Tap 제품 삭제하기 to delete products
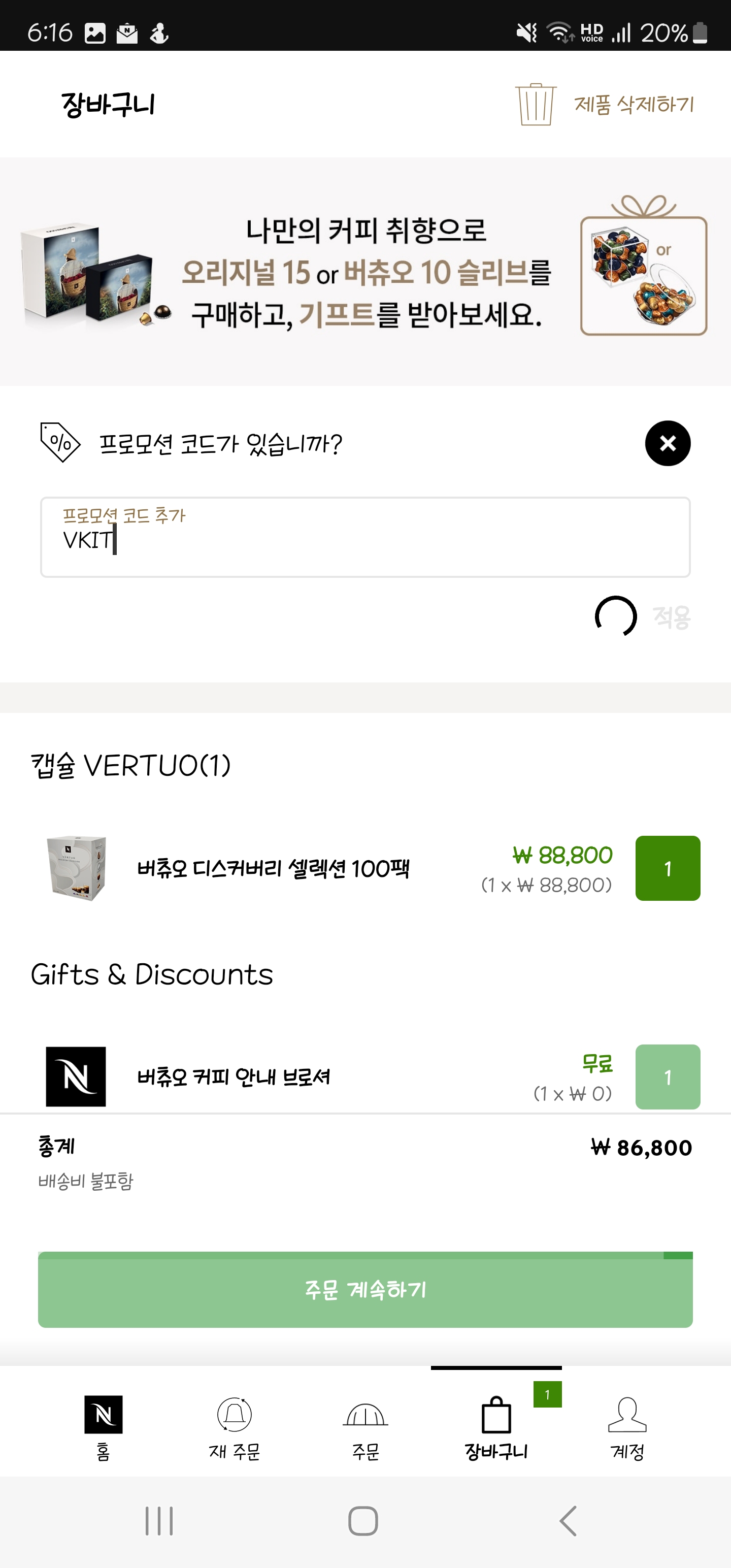Image resolution: width=731 pixels, height=1568 pixels. (605, 104)
